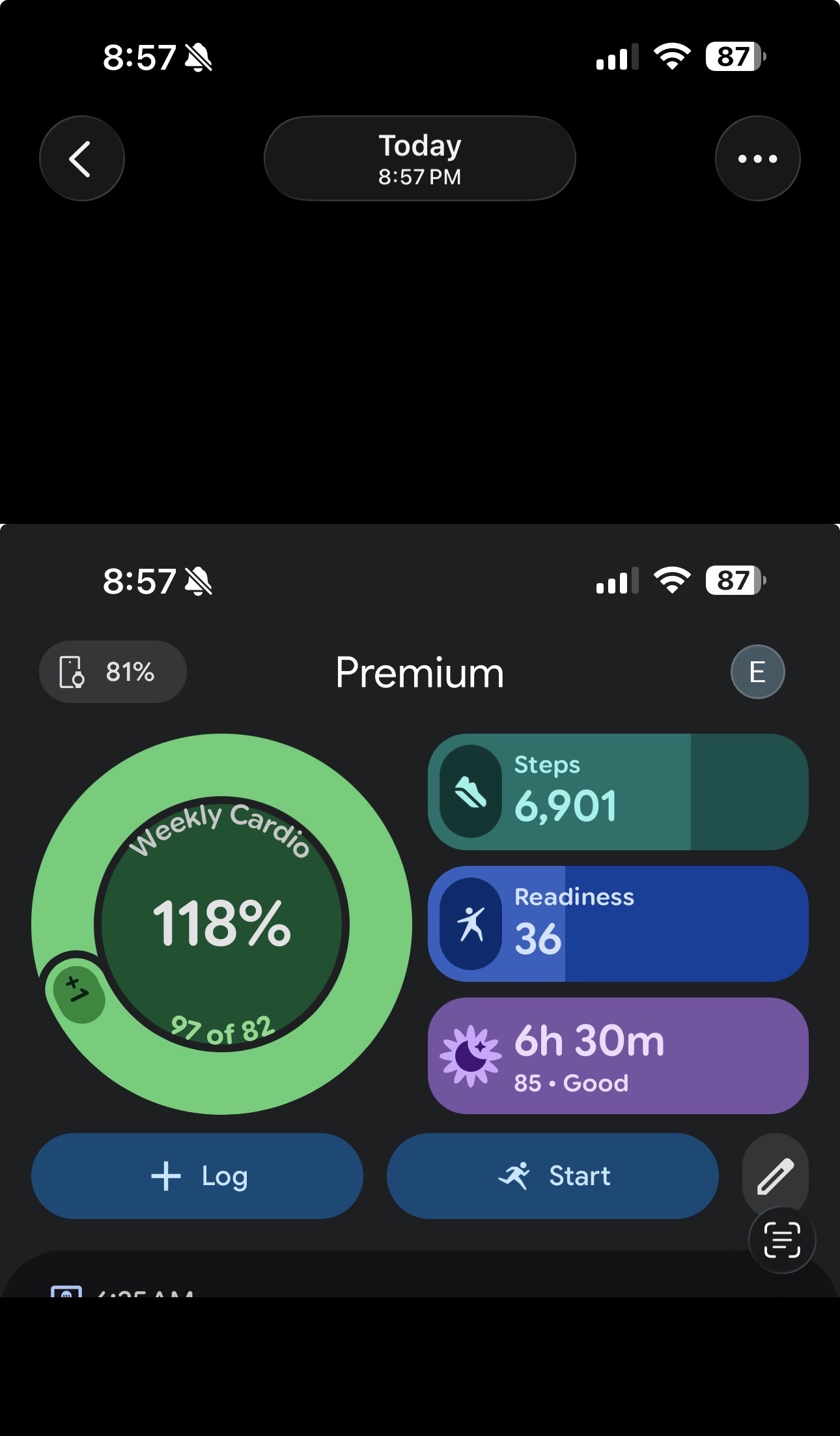
Task: Go back using the top-left arrow
Action: coord(82,158)
